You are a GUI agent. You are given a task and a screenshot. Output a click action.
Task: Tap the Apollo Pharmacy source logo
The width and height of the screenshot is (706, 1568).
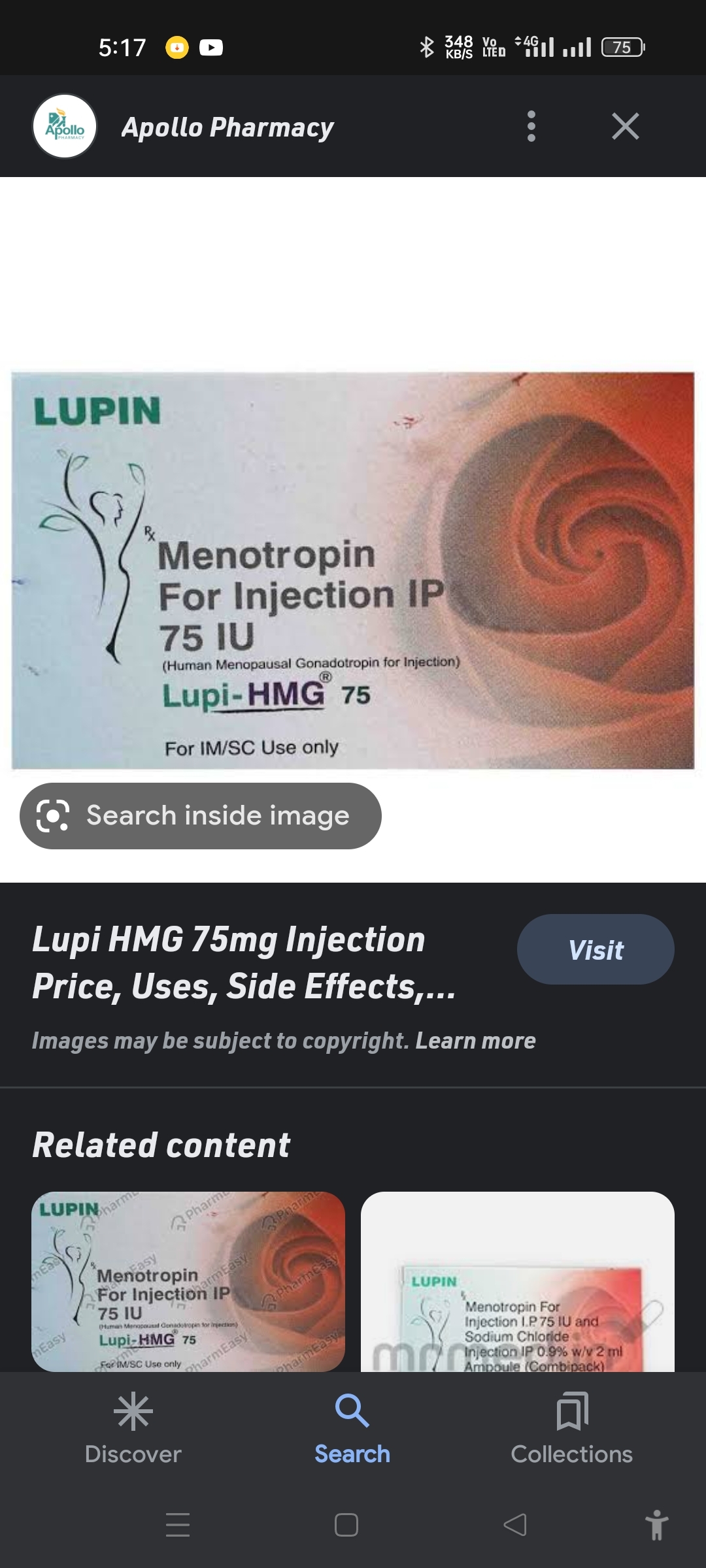[x=64, y=126]
